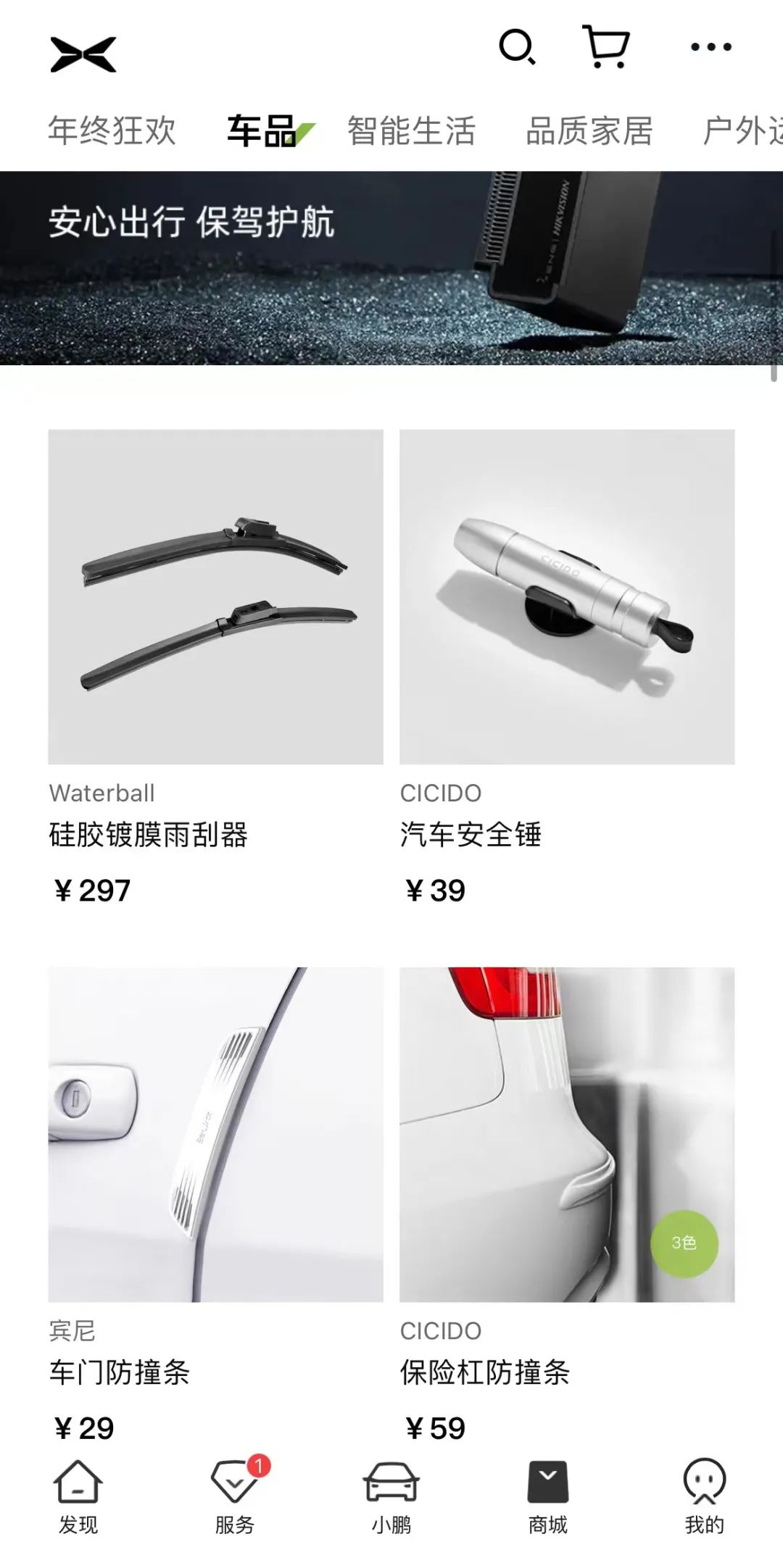Open the three-dot overflow menu
The height and width of the screenshot is (1568, 783).
pos(710,48)
